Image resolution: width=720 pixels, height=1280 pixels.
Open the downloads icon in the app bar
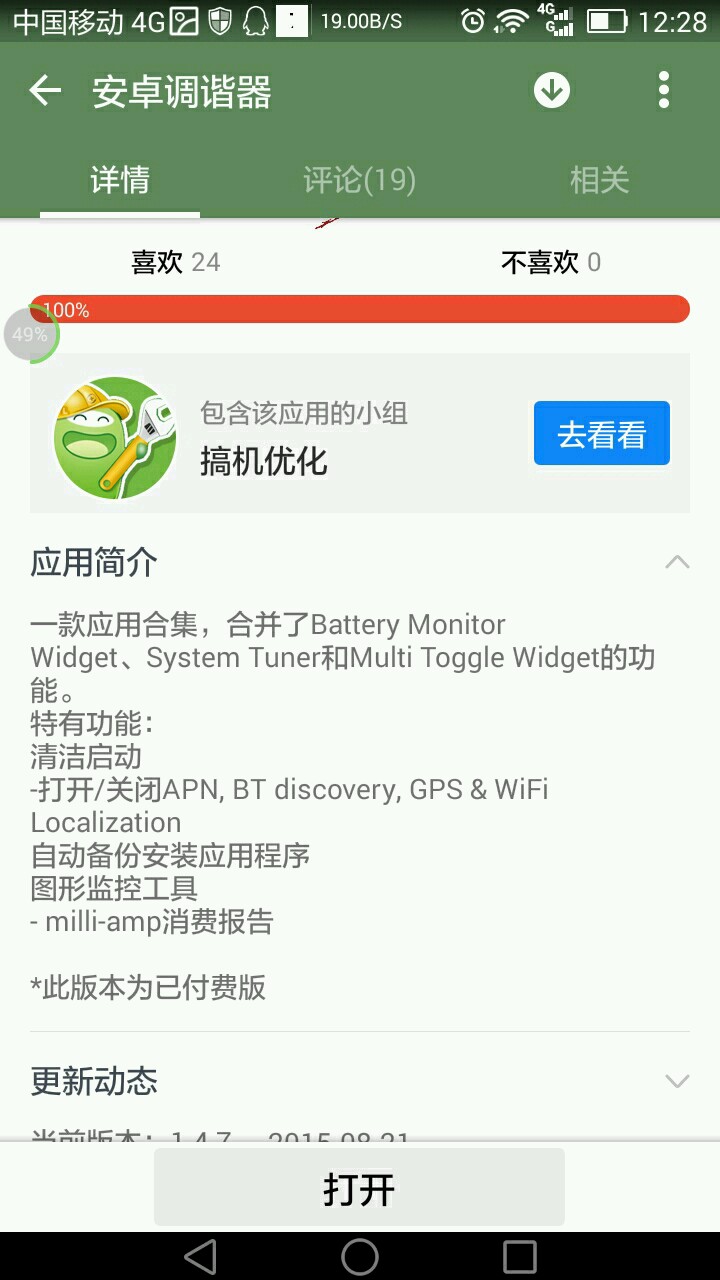[x=551, y=91]
